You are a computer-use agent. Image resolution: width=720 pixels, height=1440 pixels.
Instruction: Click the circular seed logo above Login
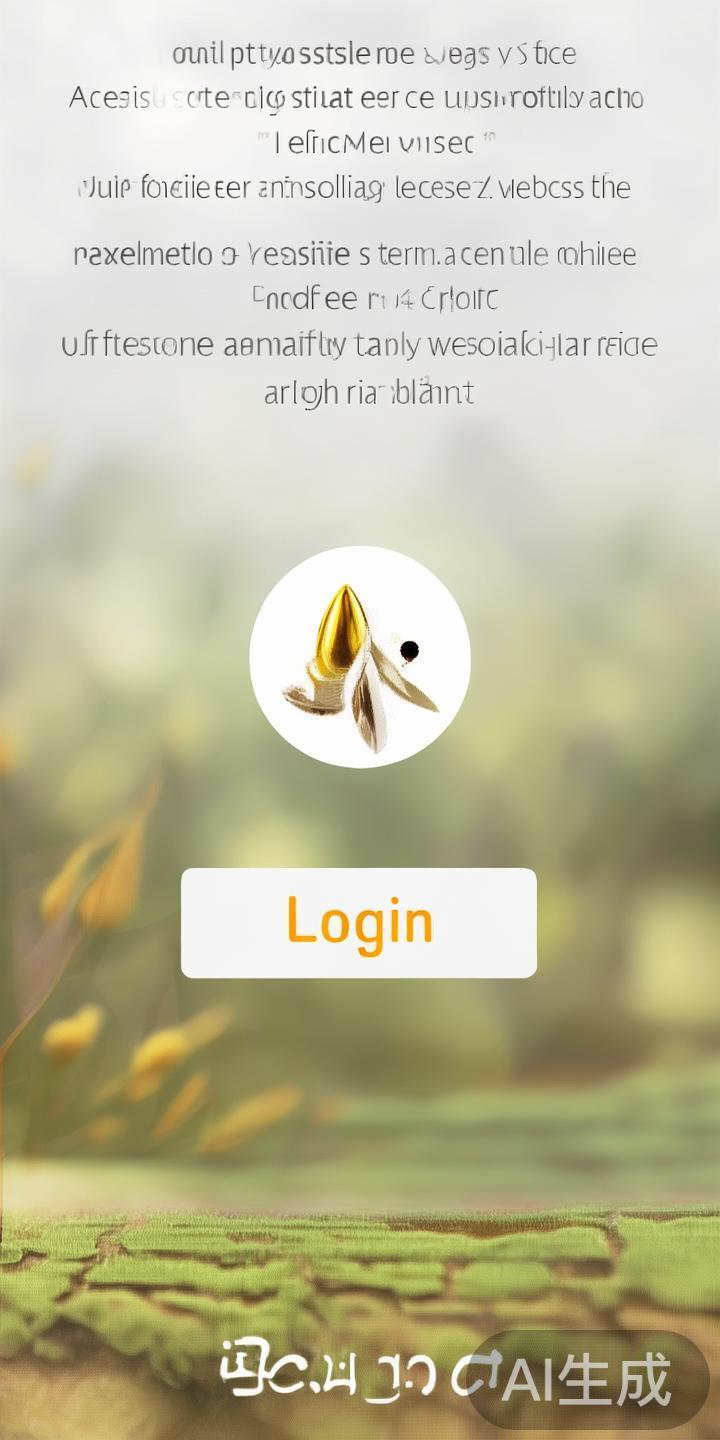click(360, 655)
